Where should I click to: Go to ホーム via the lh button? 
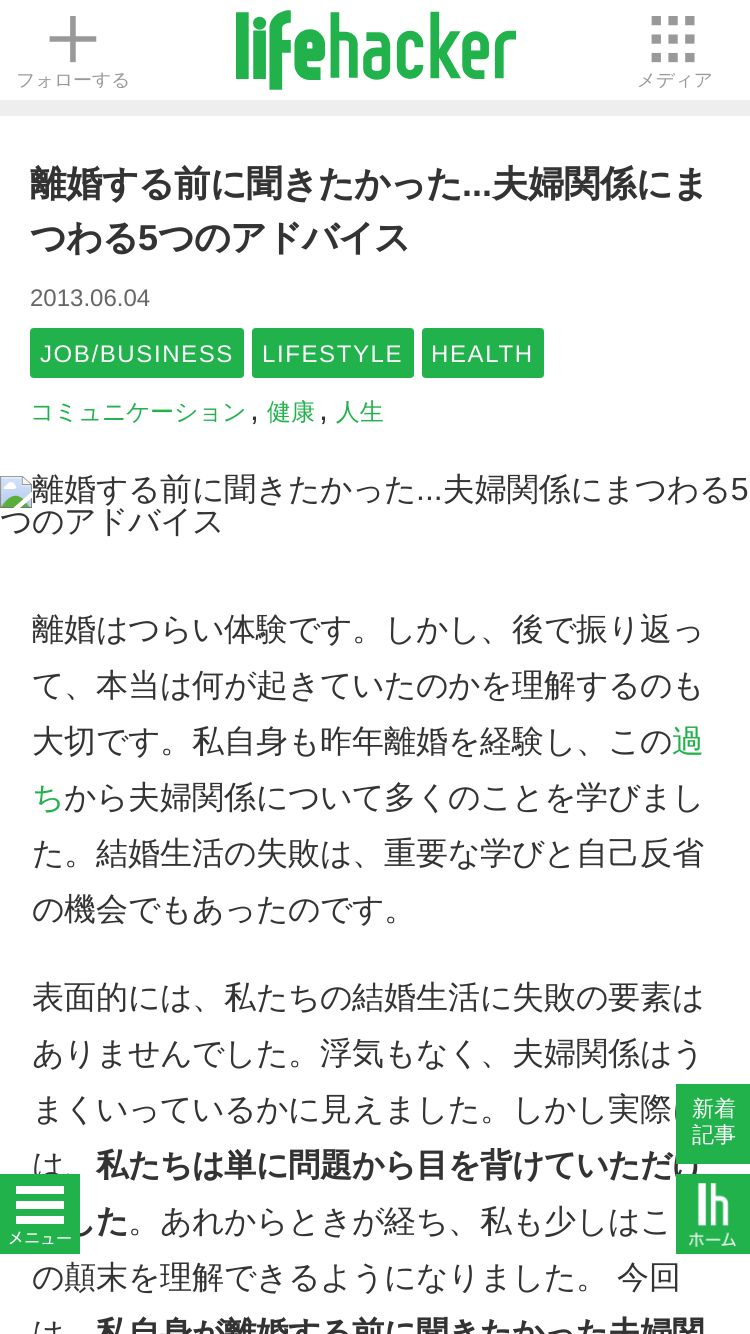pyautogui.click(x=713, y=1214)
